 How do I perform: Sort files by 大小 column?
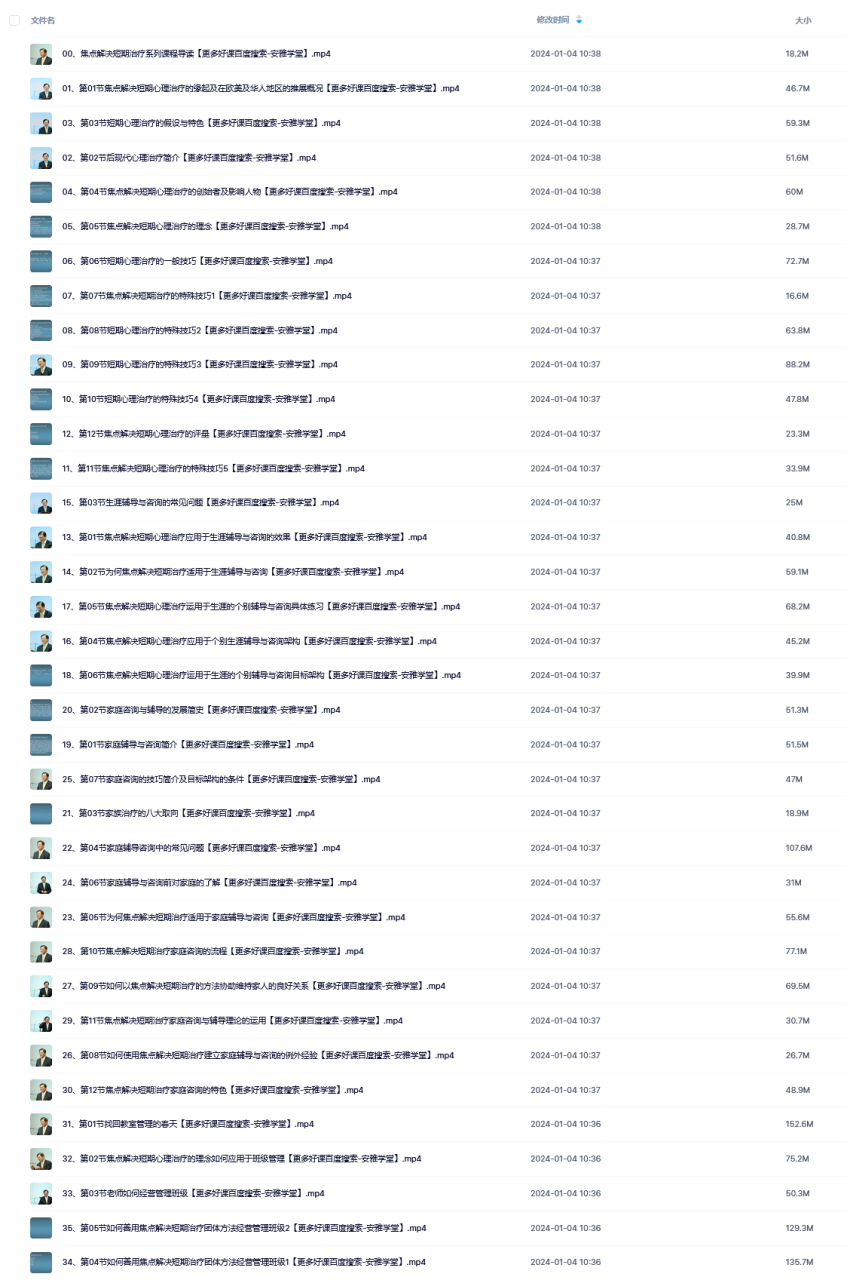point(802,20)
